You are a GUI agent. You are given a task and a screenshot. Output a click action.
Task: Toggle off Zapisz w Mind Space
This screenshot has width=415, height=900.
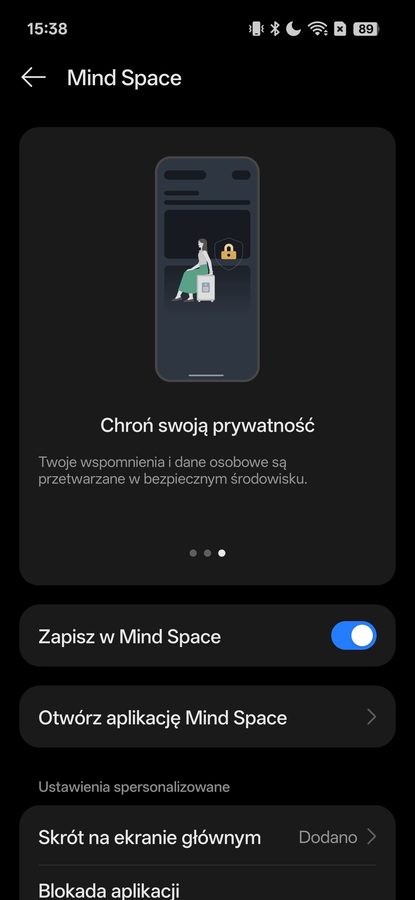(x=354, y=636)
